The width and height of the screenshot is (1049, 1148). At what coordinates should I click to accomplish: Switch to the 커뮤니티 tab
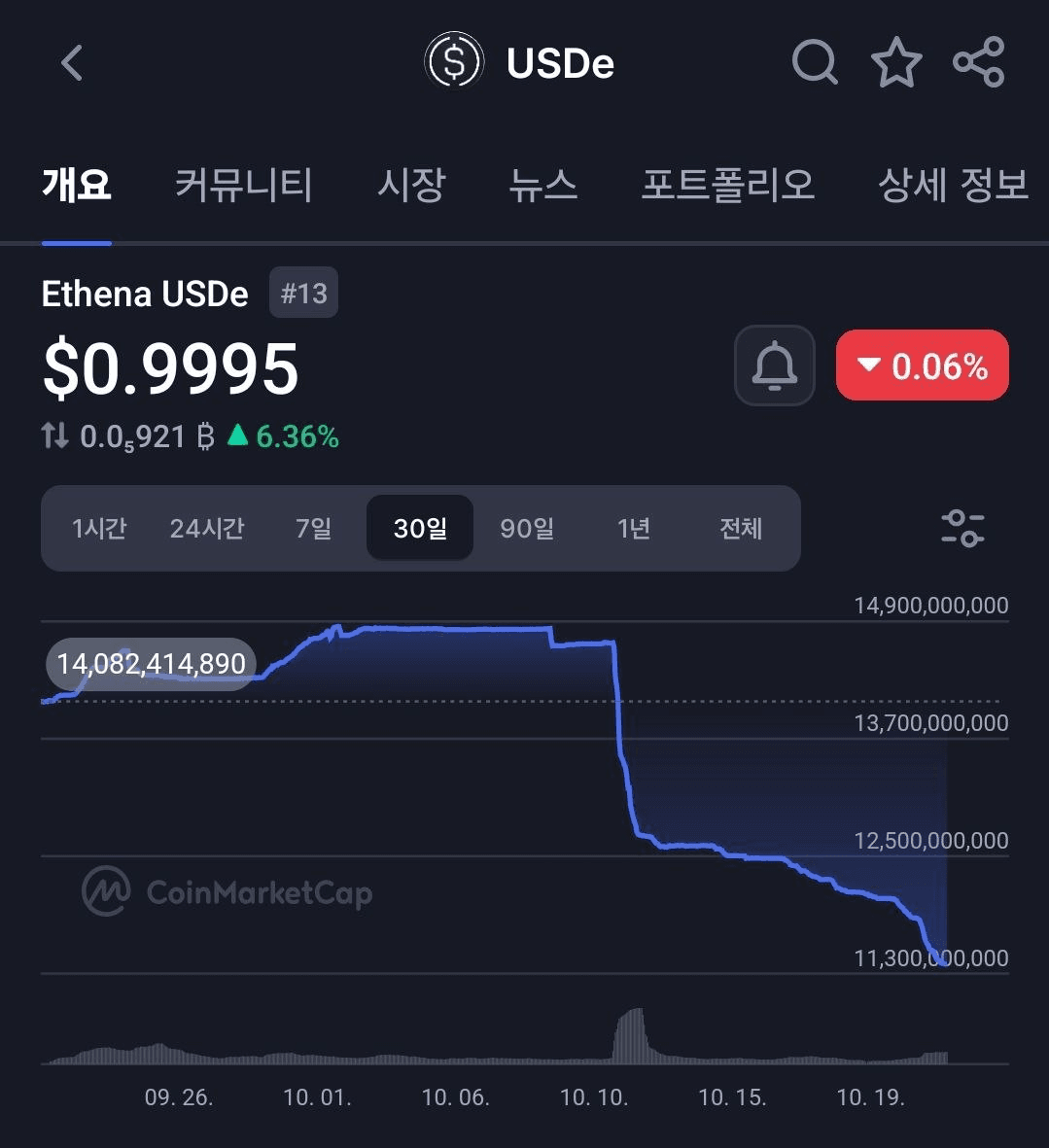click(243, 185)
